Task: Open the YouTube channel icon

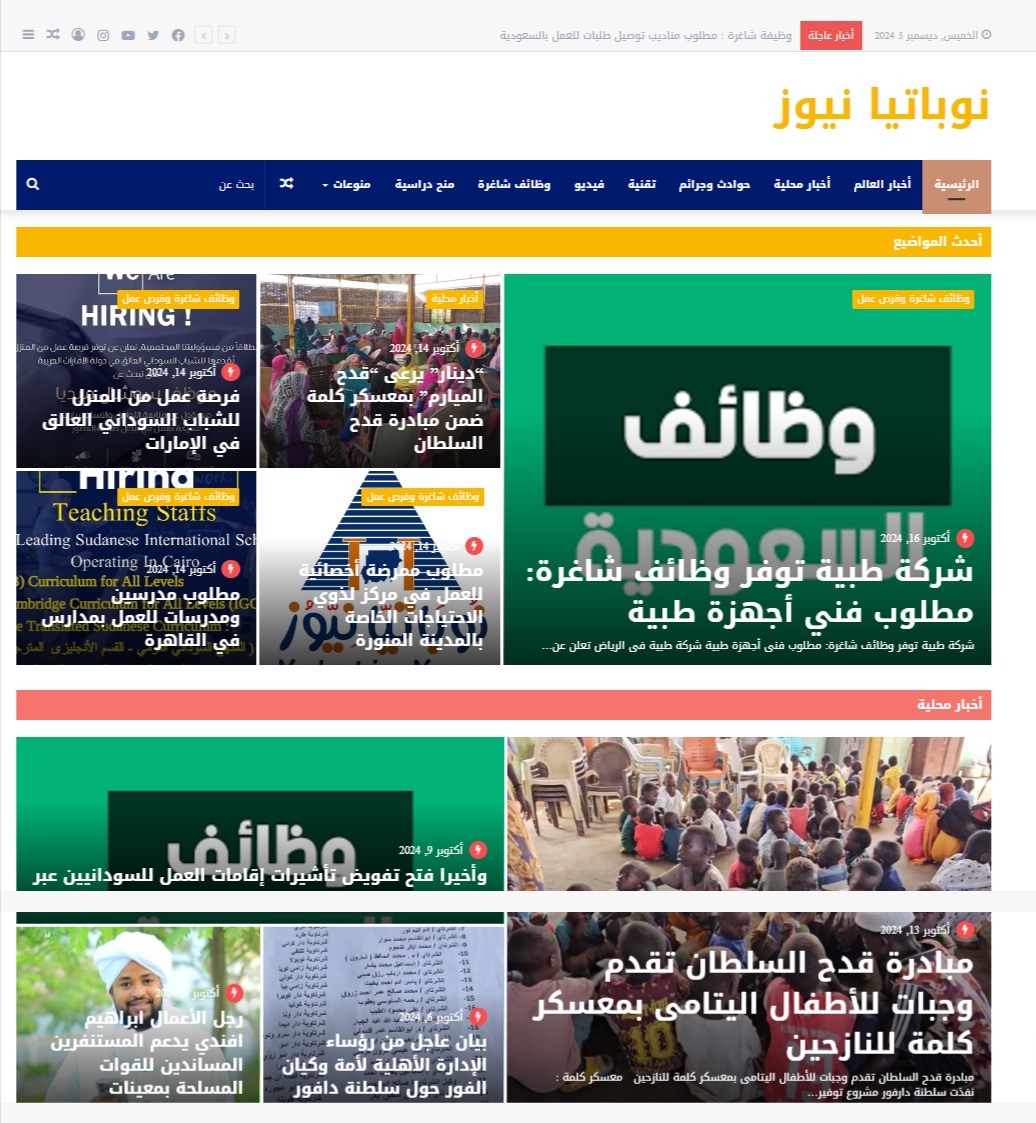Action: pyautogui.click(x=128, y=35)
